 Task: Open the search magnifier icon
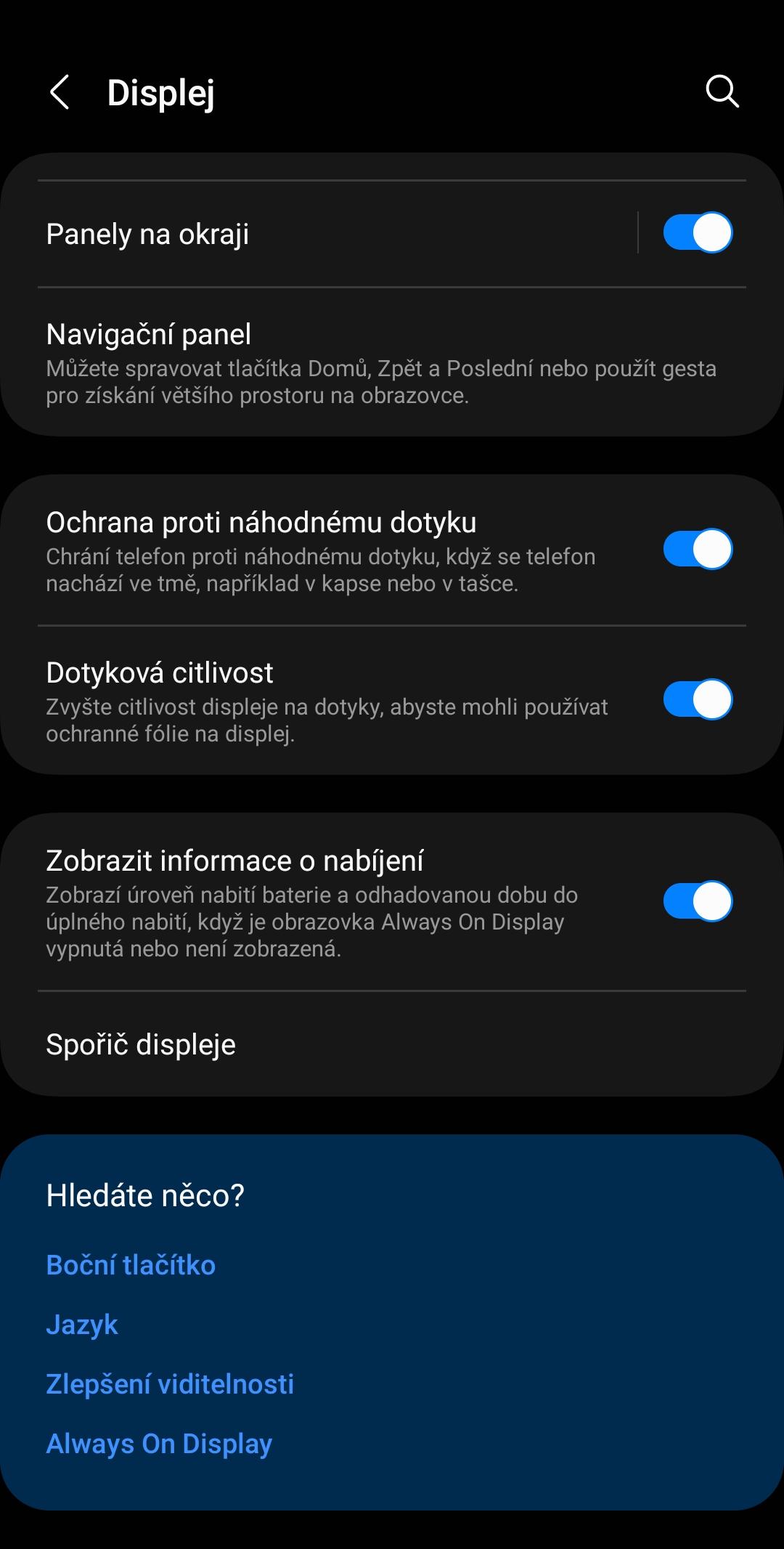[722, 92]
